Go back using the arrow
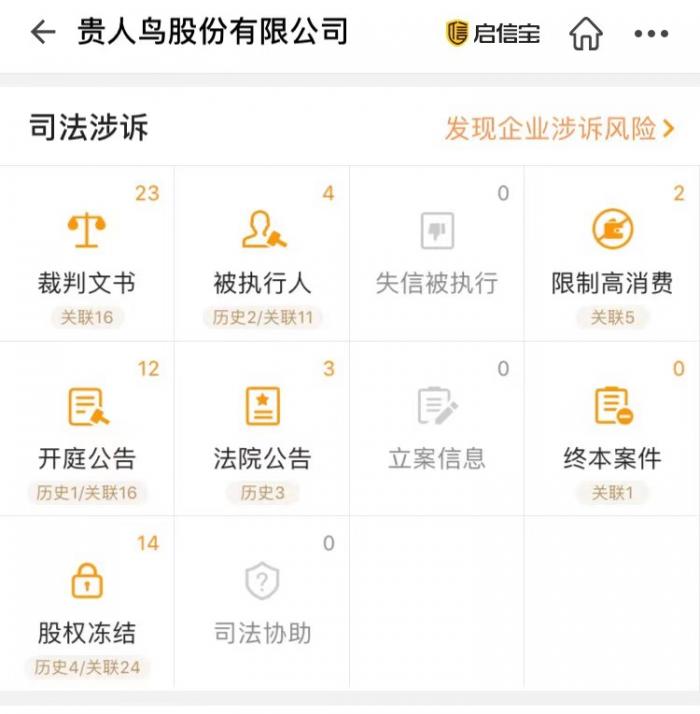This screenshot has height=714, width=700. 42,32
